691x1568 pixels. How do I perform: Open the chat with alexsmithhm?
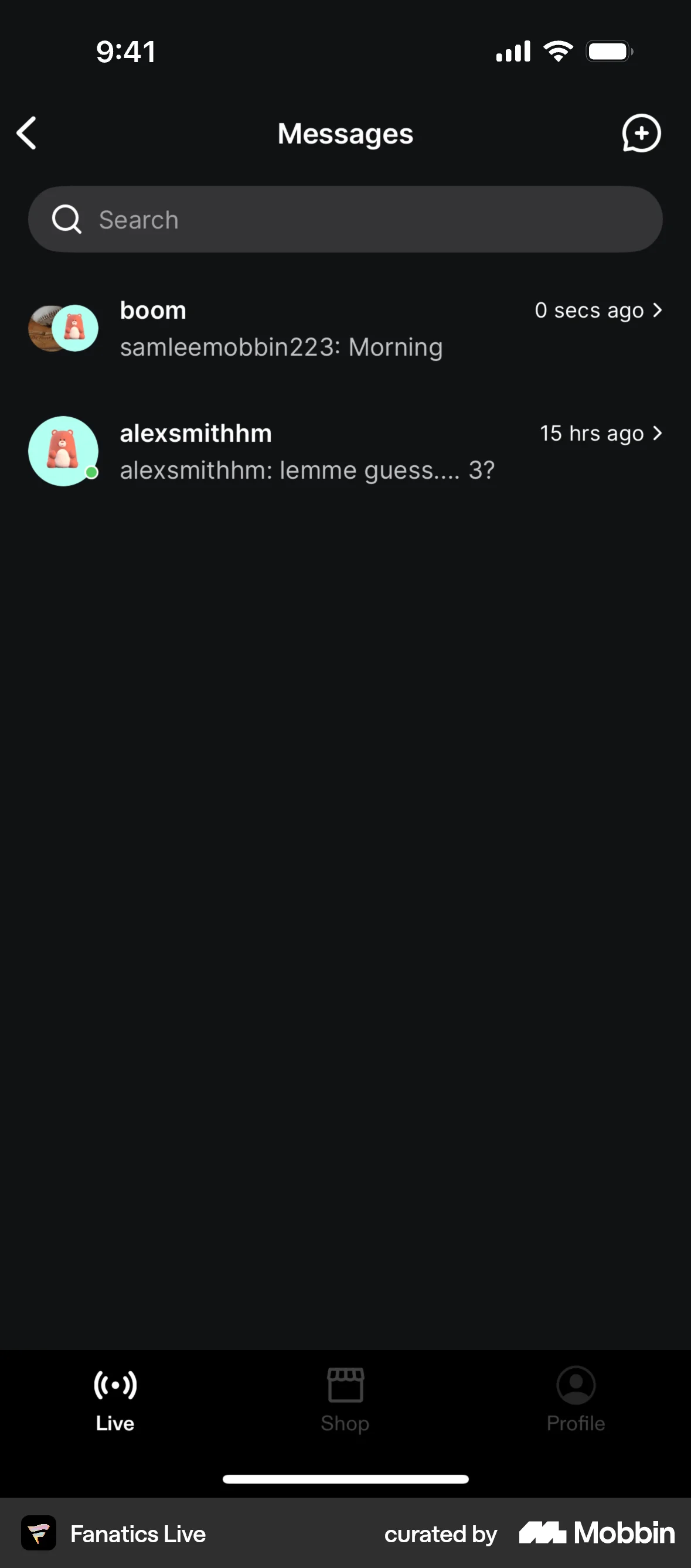(345, 452)
